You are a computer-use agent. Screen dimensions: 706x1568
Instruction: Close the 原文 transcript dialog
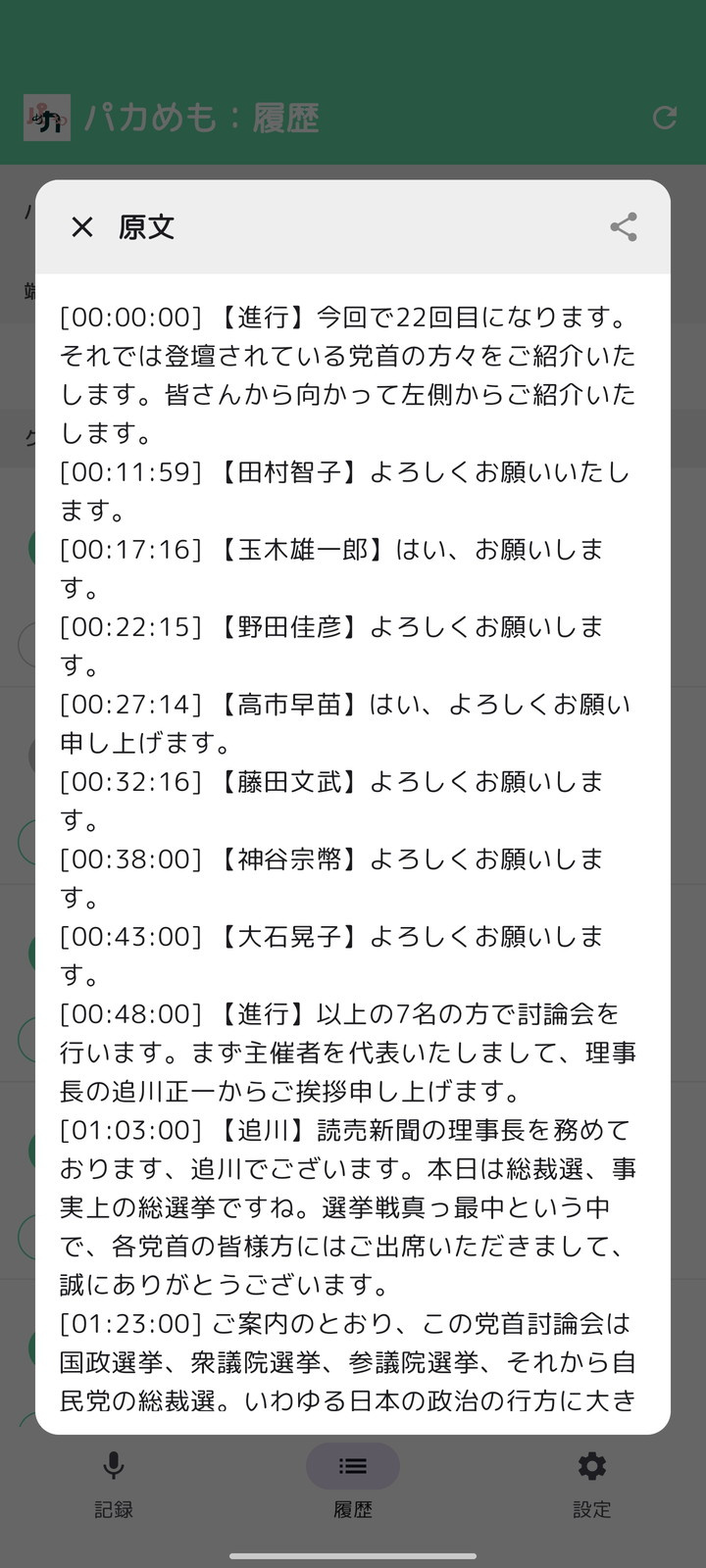coord(82,227)
